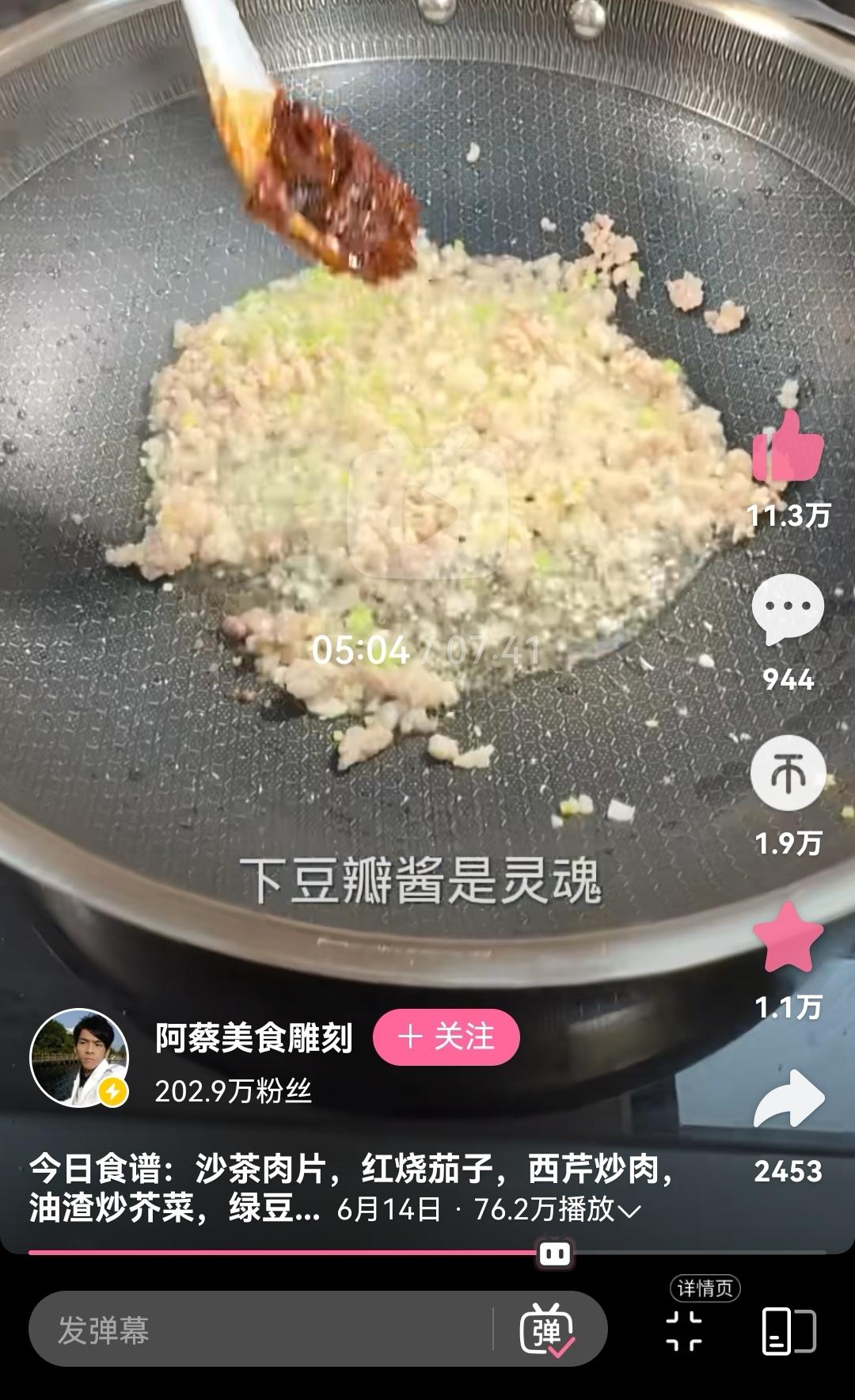Follow 阿蔡美食雕刻 with 关注 button

[446, 1037]
